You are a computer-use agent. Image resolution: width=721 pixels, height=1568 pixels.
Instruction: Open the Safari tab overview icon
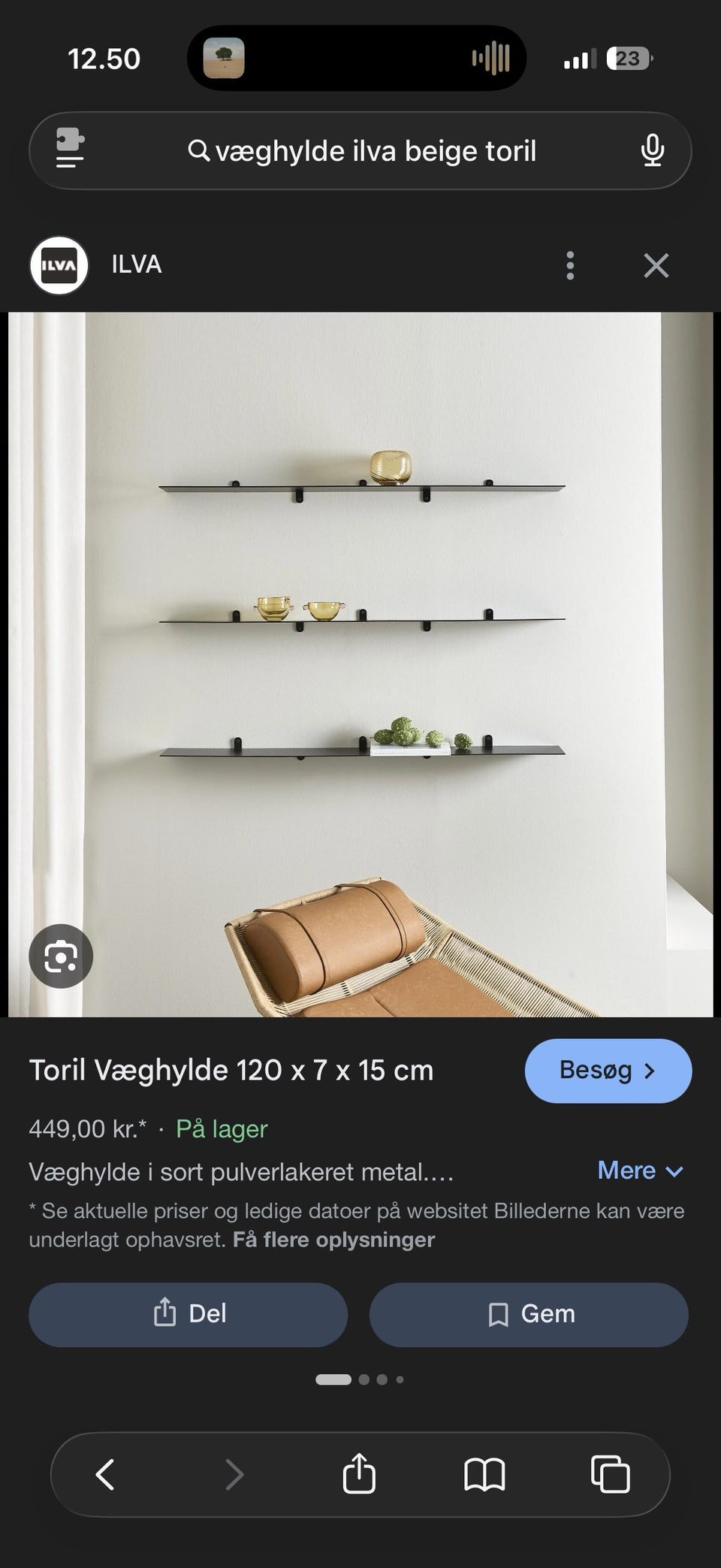(x=611, y=1474)
